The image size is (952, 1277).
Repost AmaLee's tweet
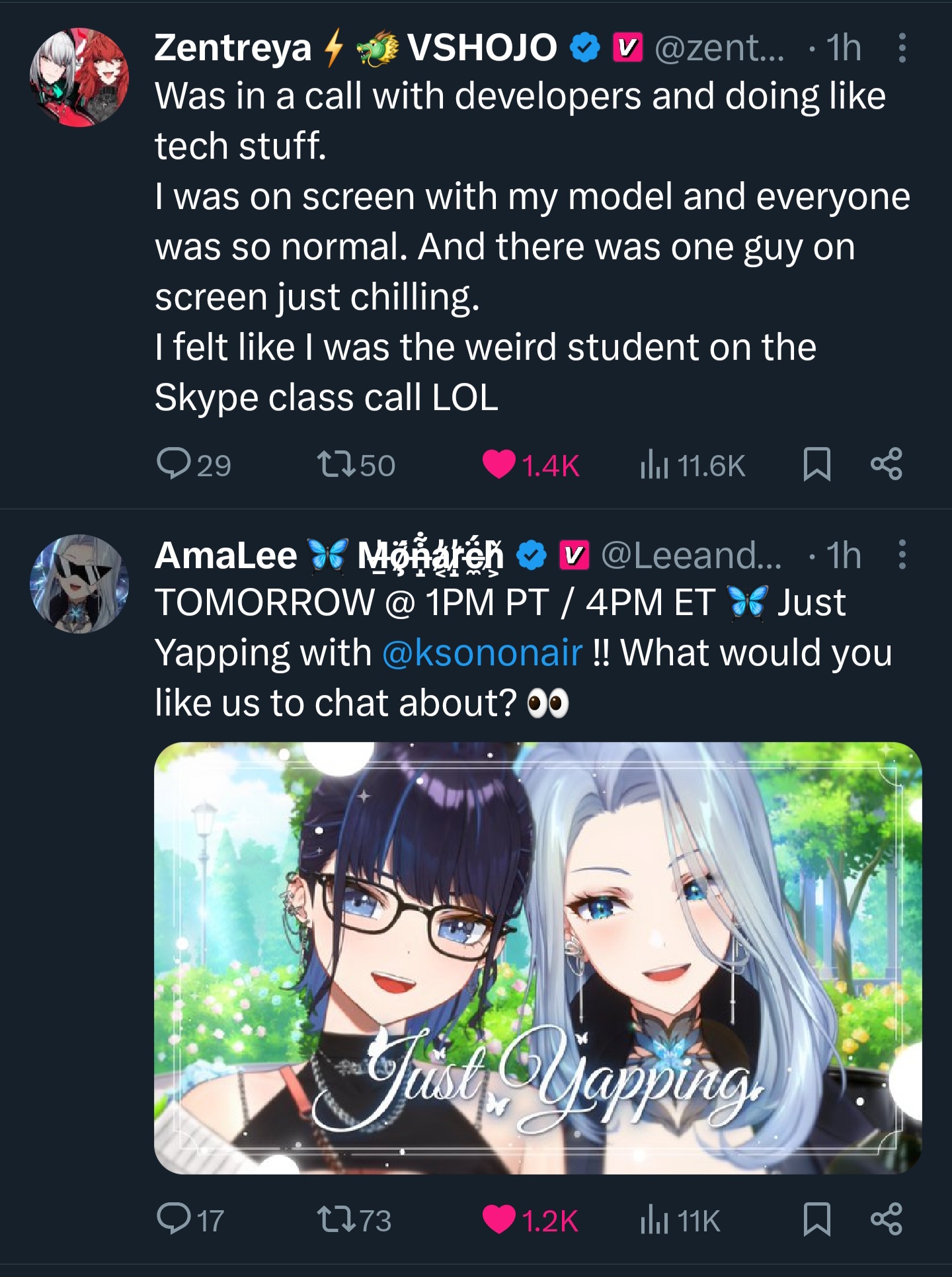tap(337, 1219)
